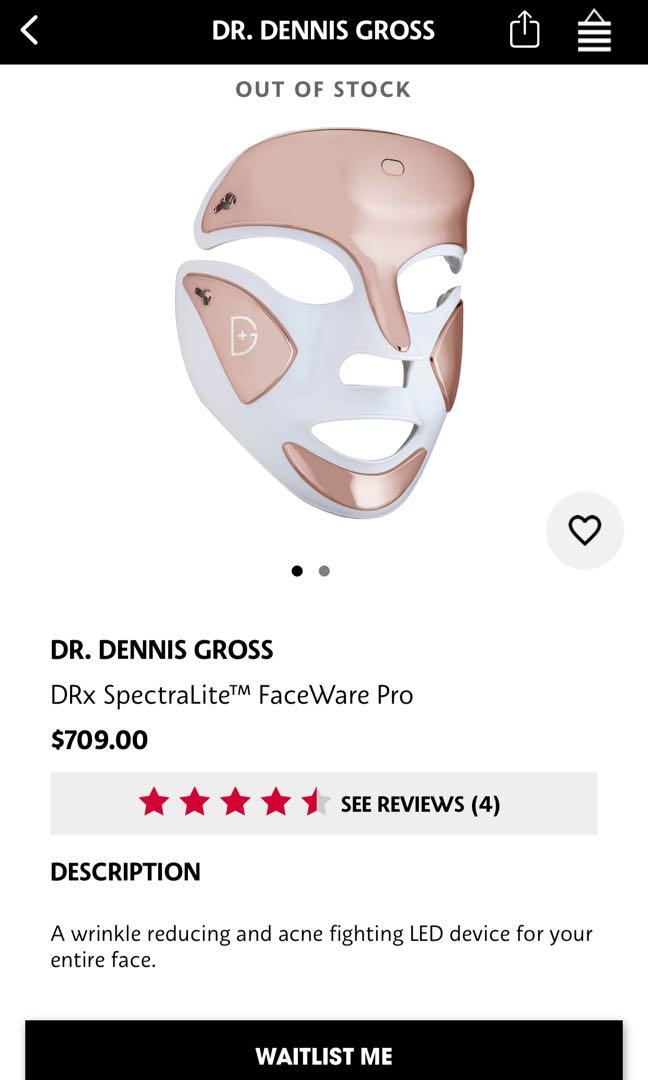See reviews for this product
This screenshot has height=1080, width=648.
(420, 804)
